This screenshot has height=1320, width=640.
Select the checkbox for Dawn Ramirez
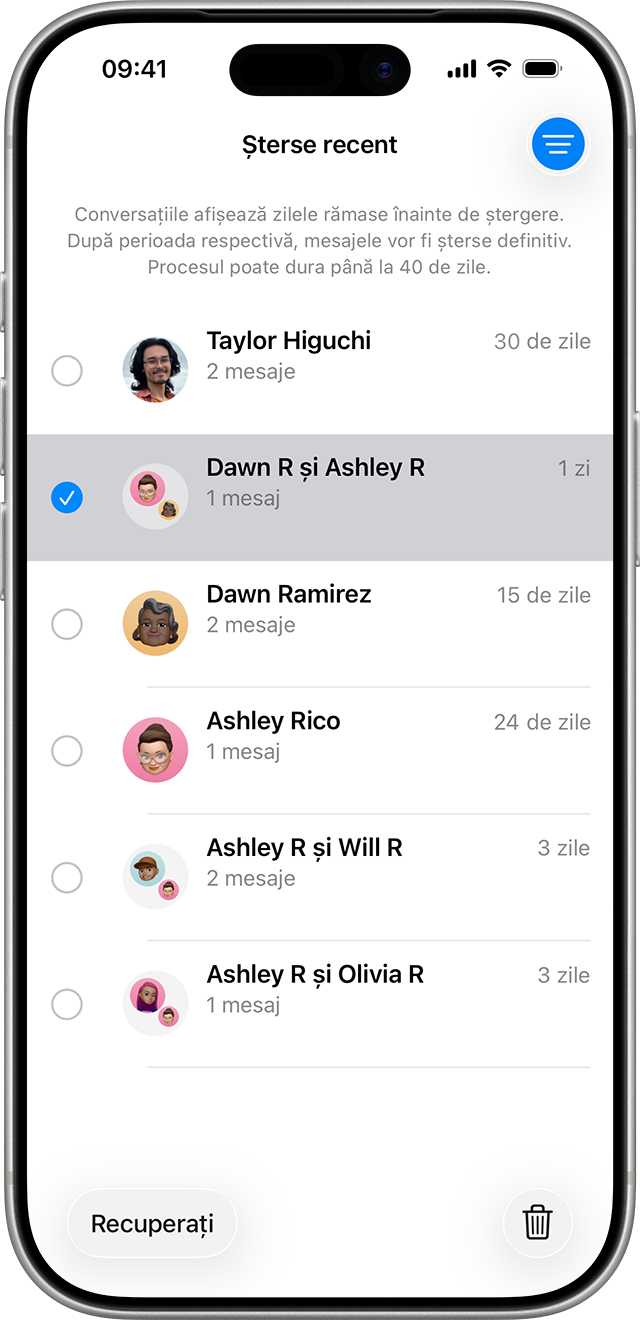[x=67, y=624]
